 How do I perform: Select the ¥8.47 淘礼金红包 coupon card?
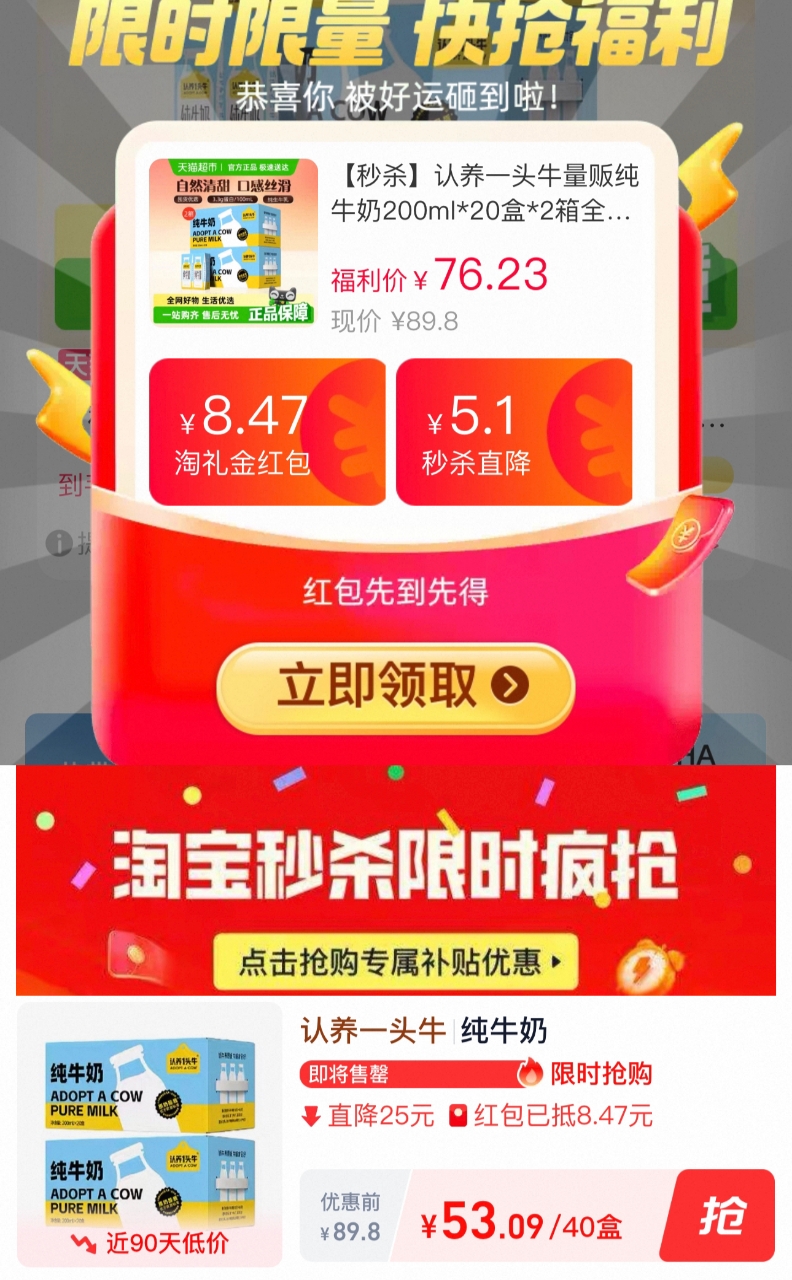point(268,430)
